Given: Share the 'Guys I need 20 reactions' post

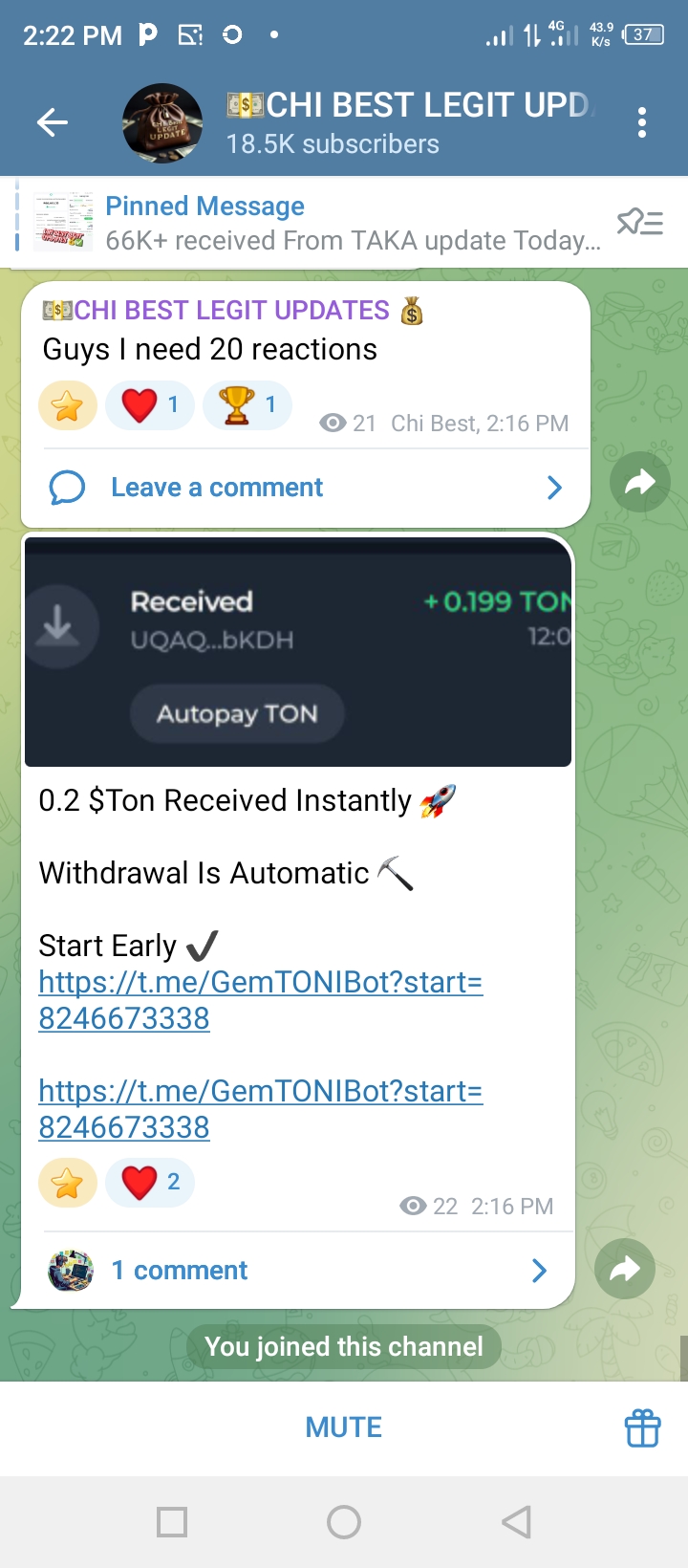Looking at the screenshot, I should [x=639, y=483].
